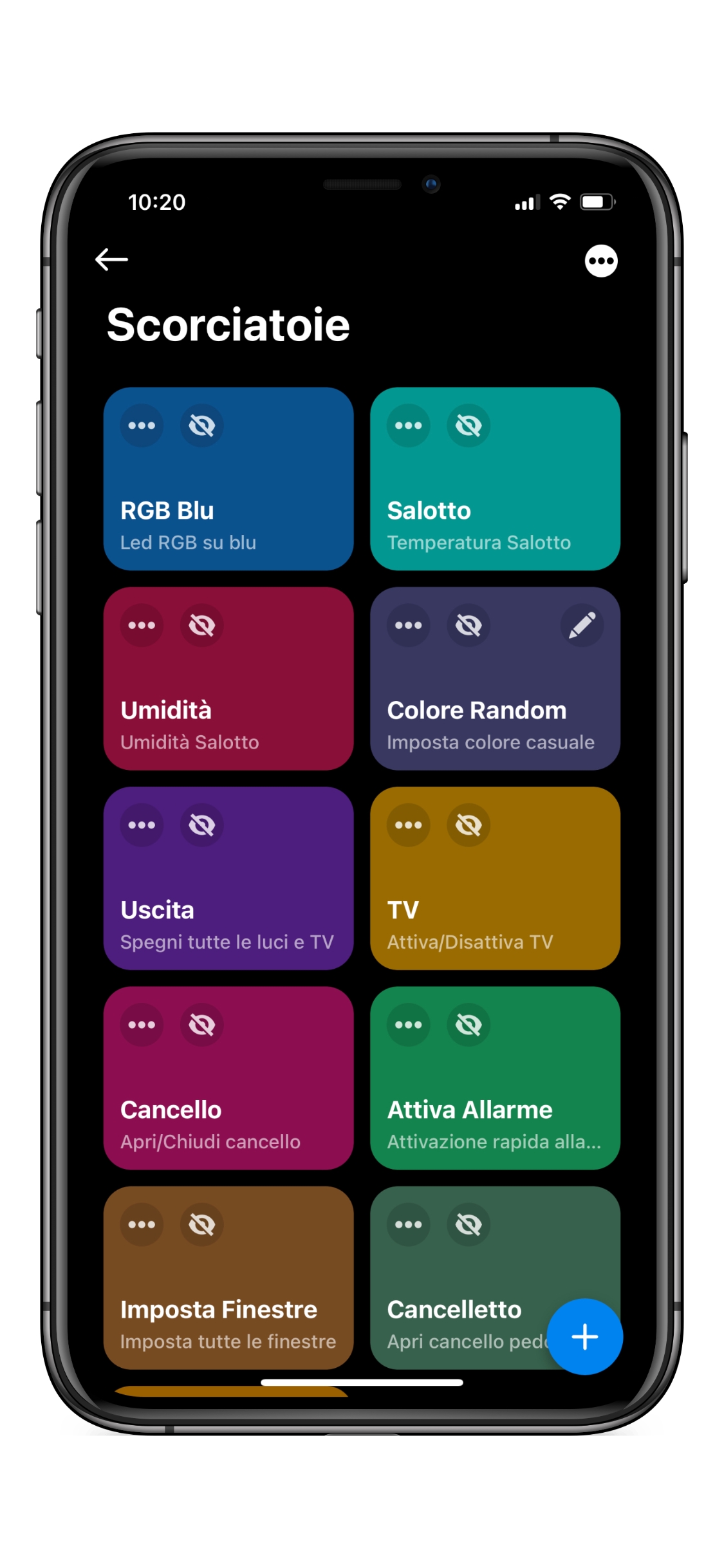
Task: Hide the Colore Random shortcut
Action: tap(469, 625)
